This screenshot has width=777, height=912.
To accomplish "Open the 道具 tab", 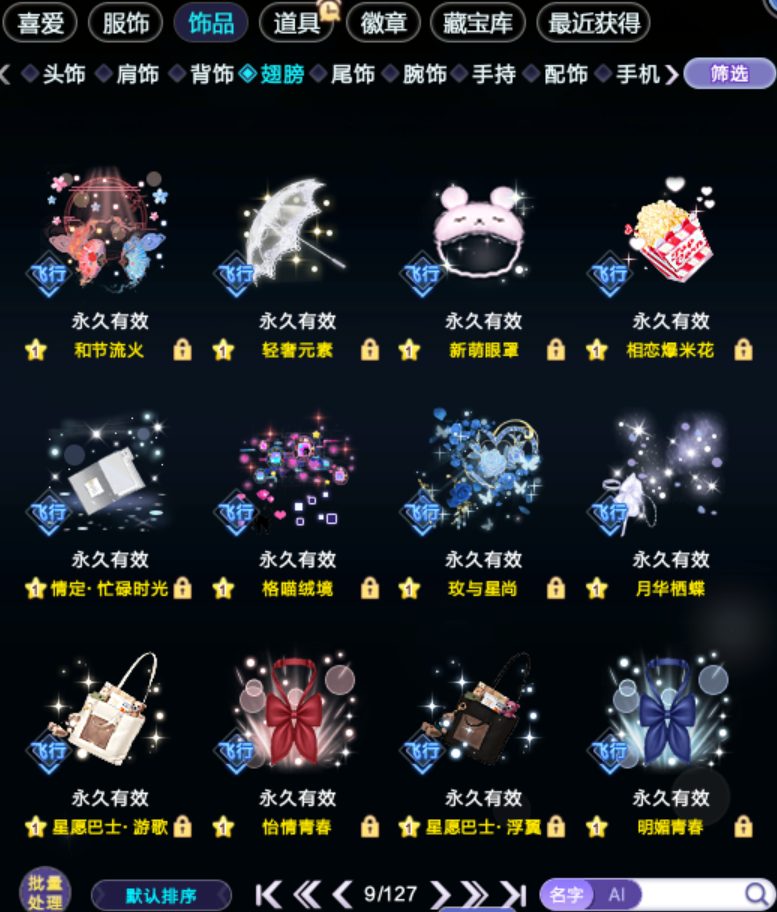I will [x=297, y=23].
